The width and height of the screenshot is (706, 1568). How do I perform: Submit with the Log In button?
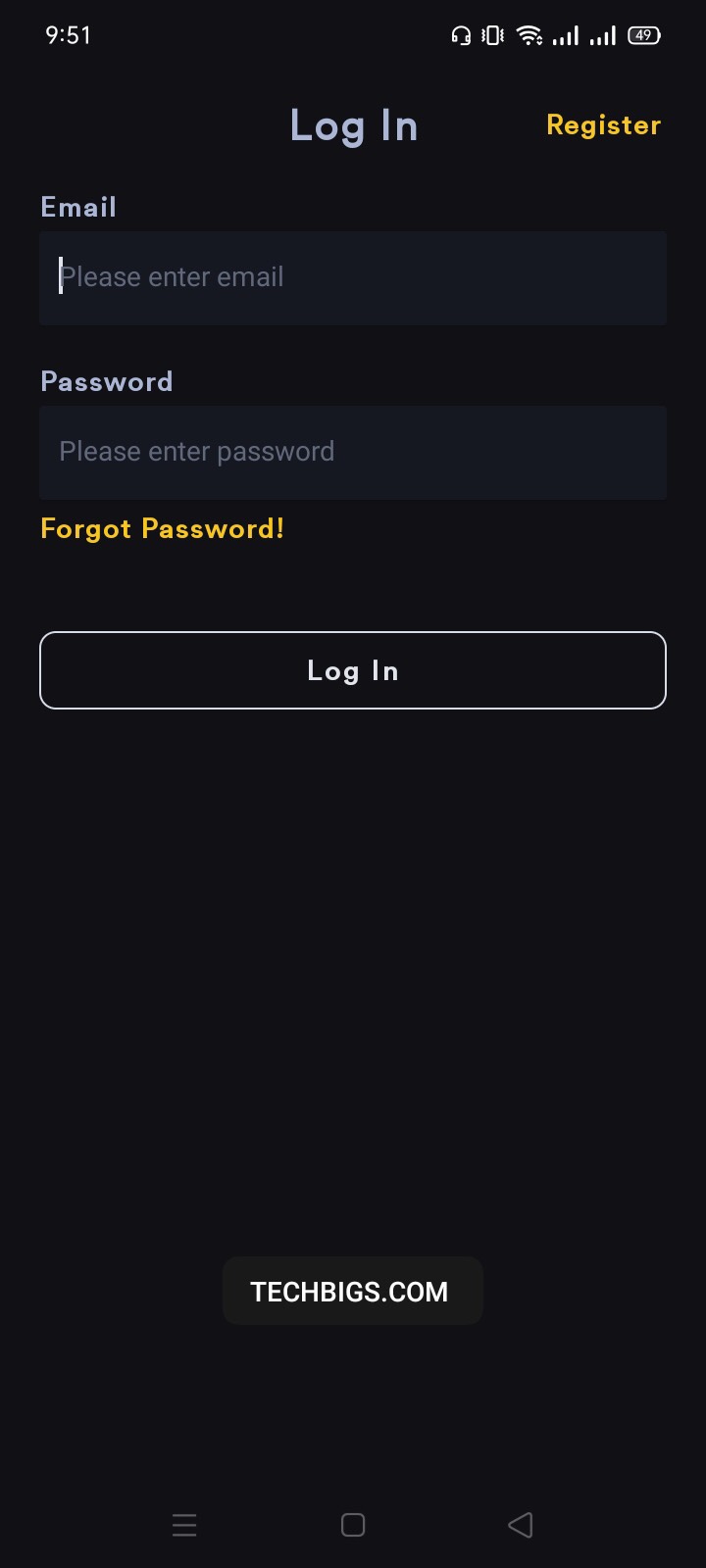pyautogui.click(x=353, y=670)
